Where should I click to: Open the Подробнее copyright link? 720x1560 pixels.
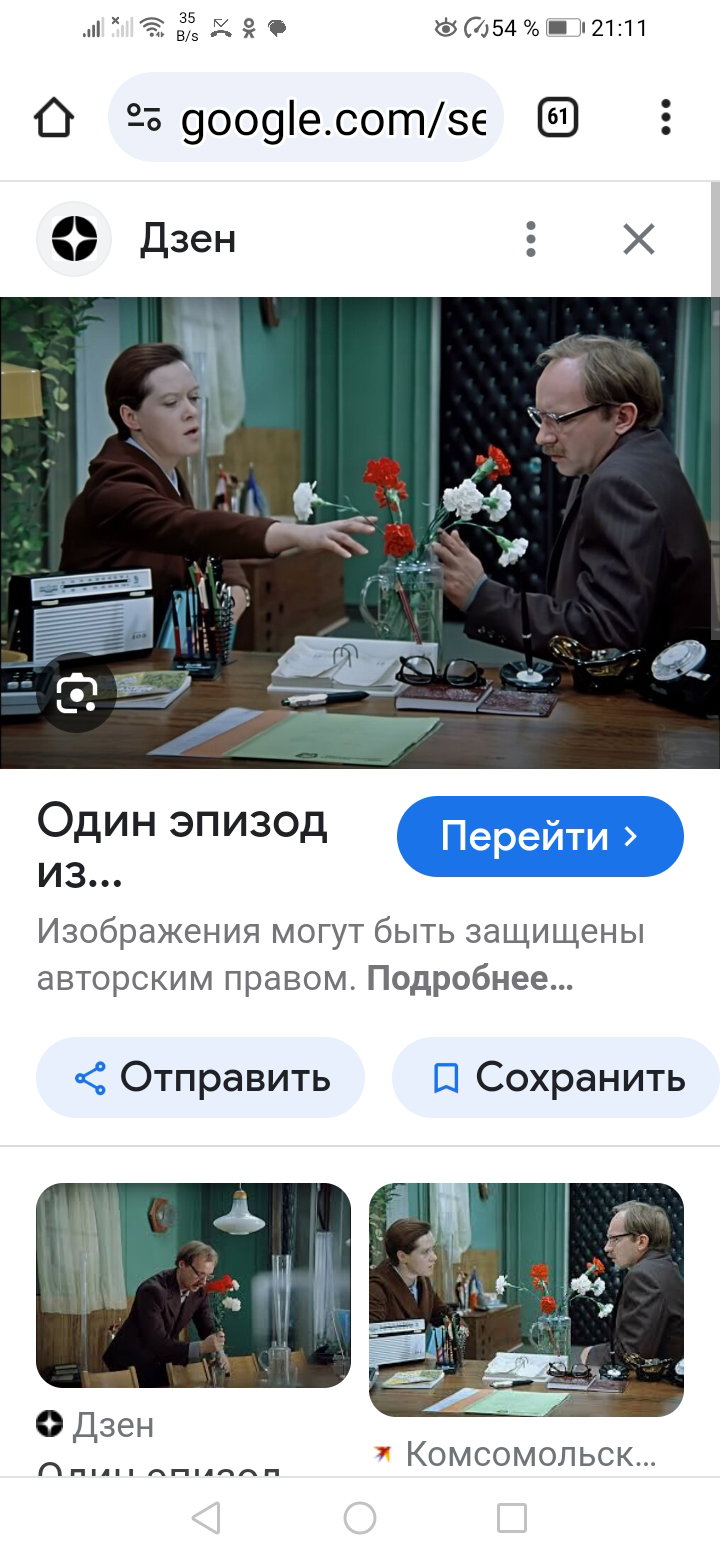470,978
